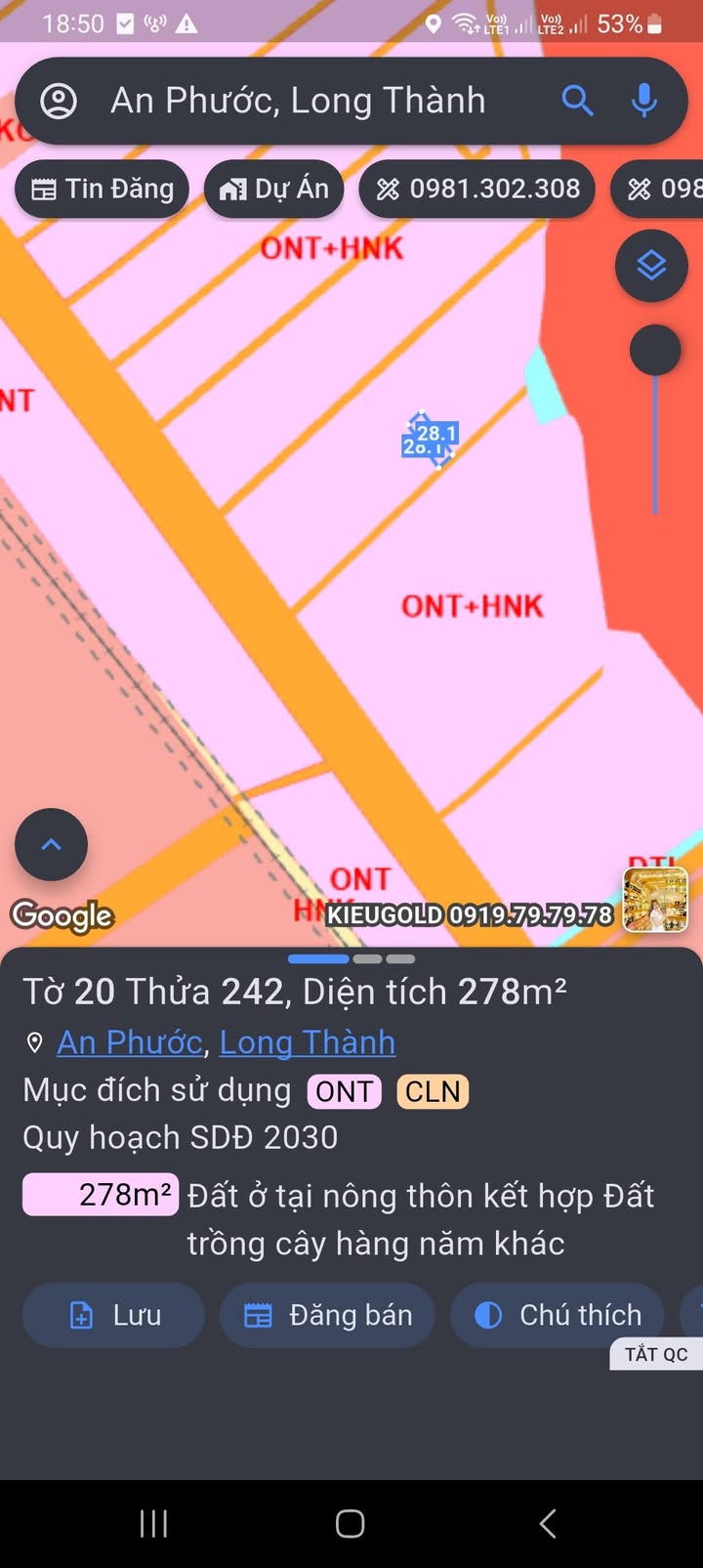Go back using system navigation
Screen dimensions: 703x1568
click(548, 1523)
